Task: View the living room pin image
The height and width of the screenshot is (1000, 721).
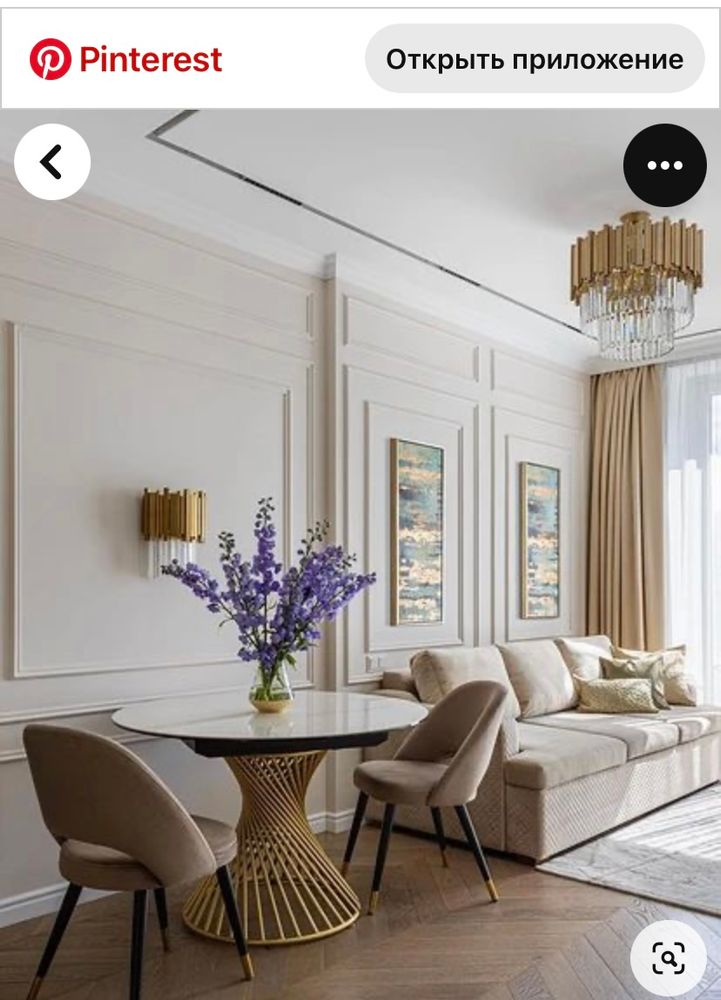Action: 360,560
